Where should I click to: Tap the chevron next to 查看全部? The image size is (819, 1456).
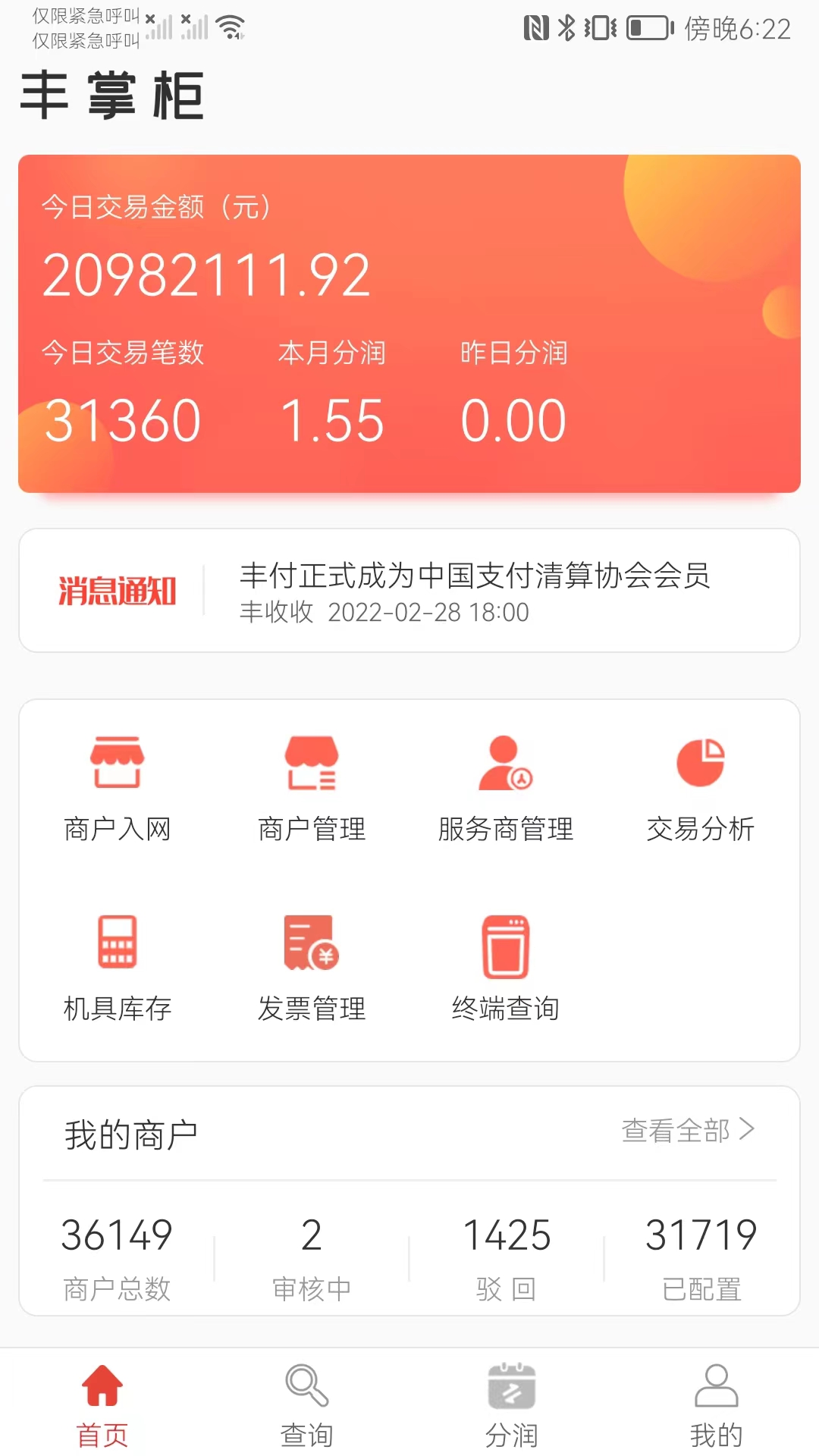(747, 1130)
